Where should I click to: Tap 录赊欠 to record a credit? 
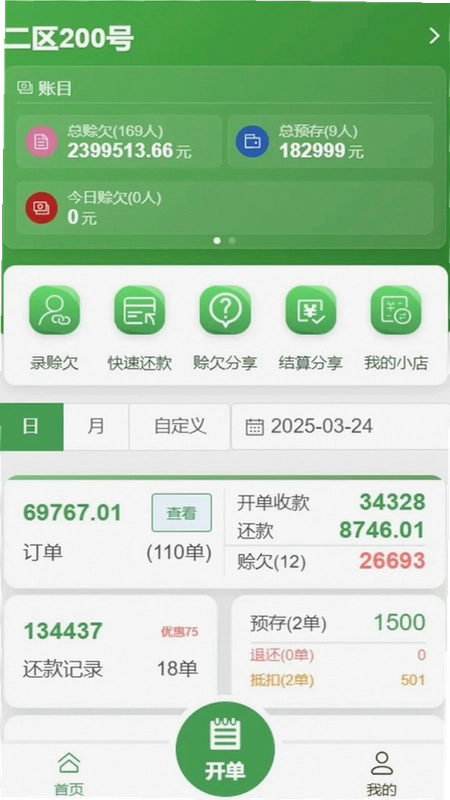coord(55,328)
